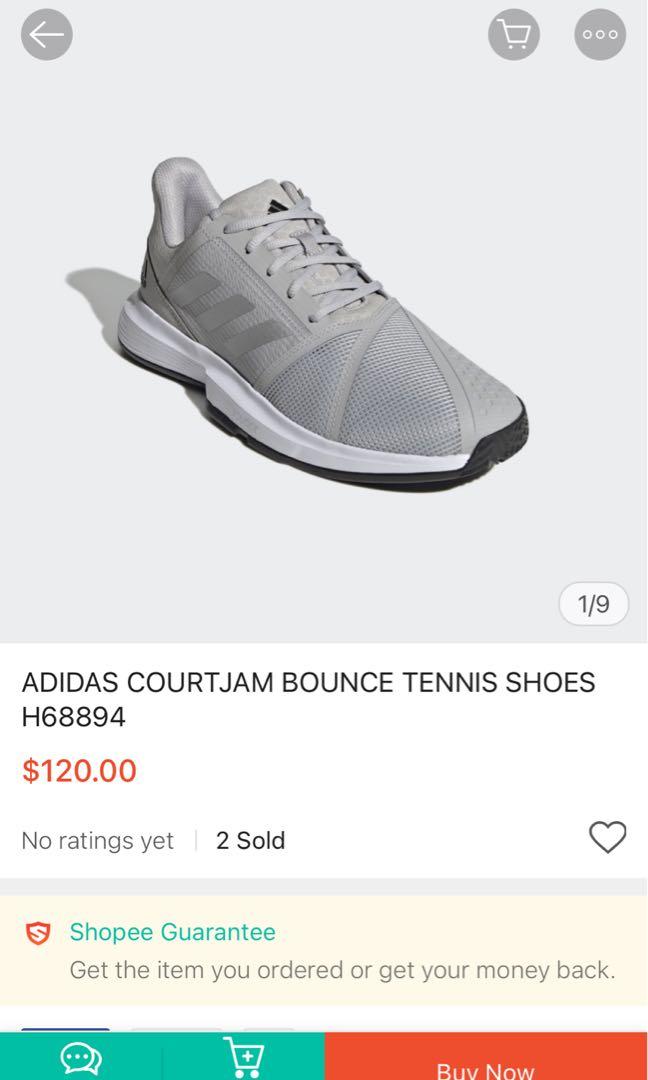This screenshot has width=648, height=1080.
Task: Like this product with the heart icon
Action: (607, 838)
